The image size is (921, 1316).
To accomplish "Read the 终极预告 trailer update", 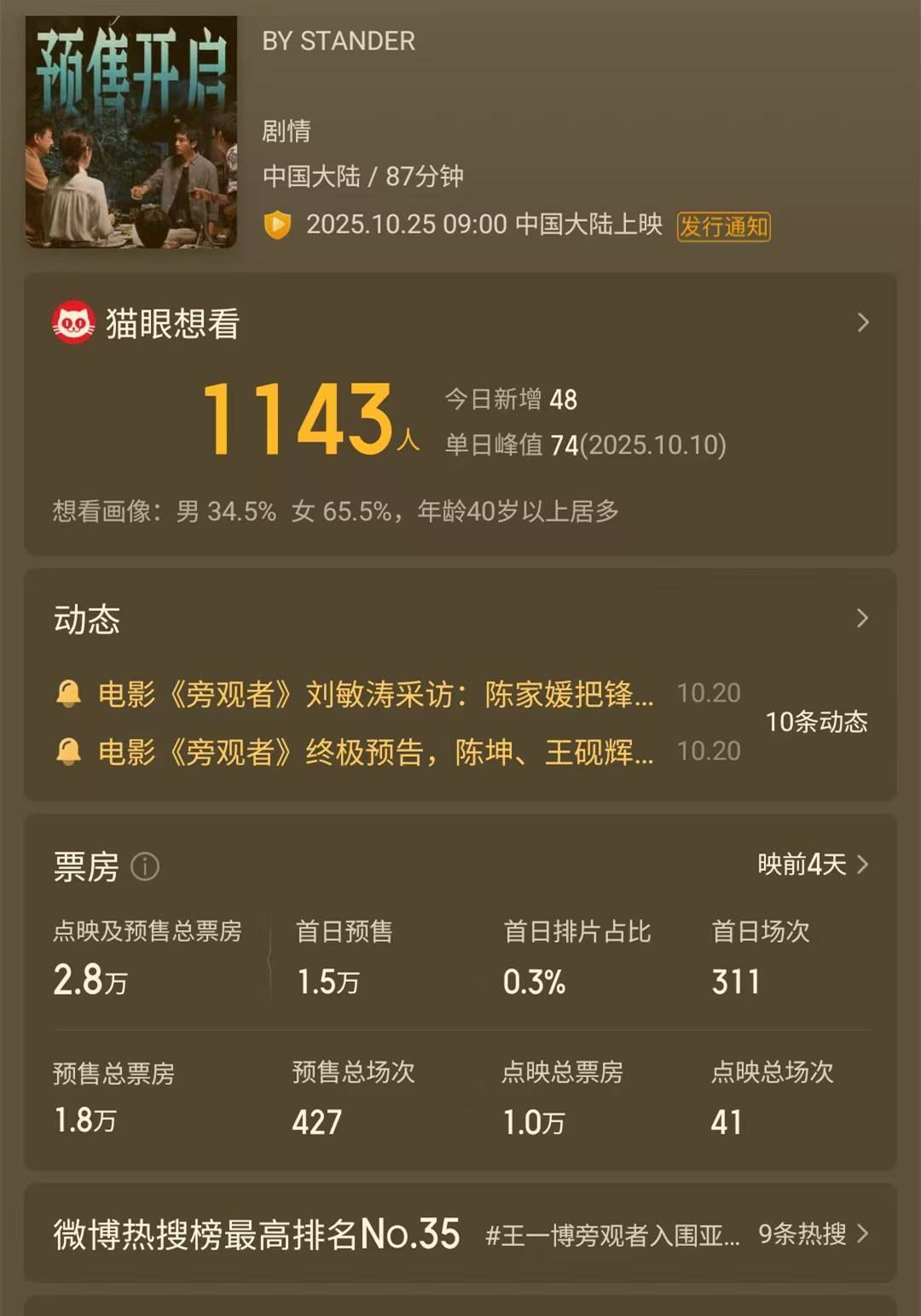I will click(x=375, y=753).
